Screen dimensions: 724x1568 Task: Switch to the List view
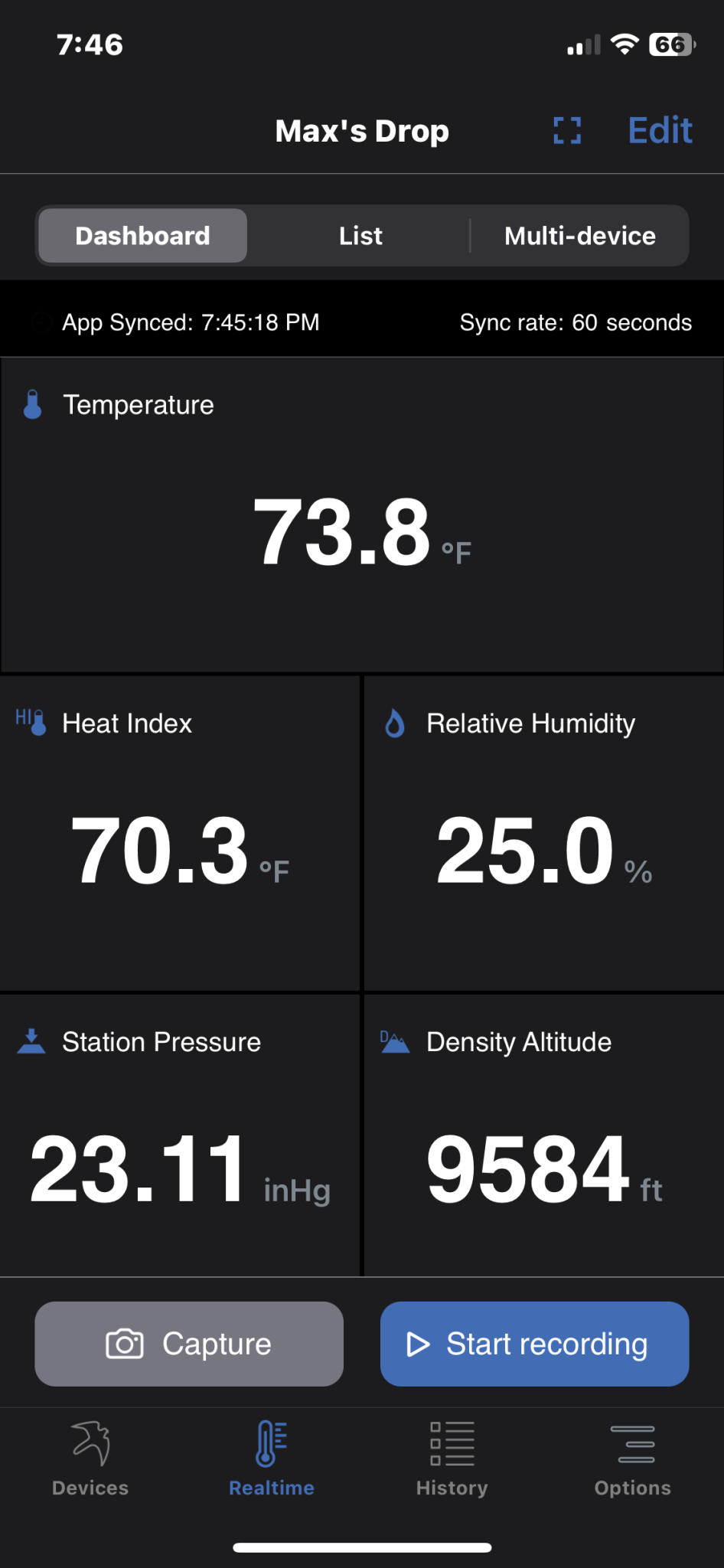(x=360, y=236)
